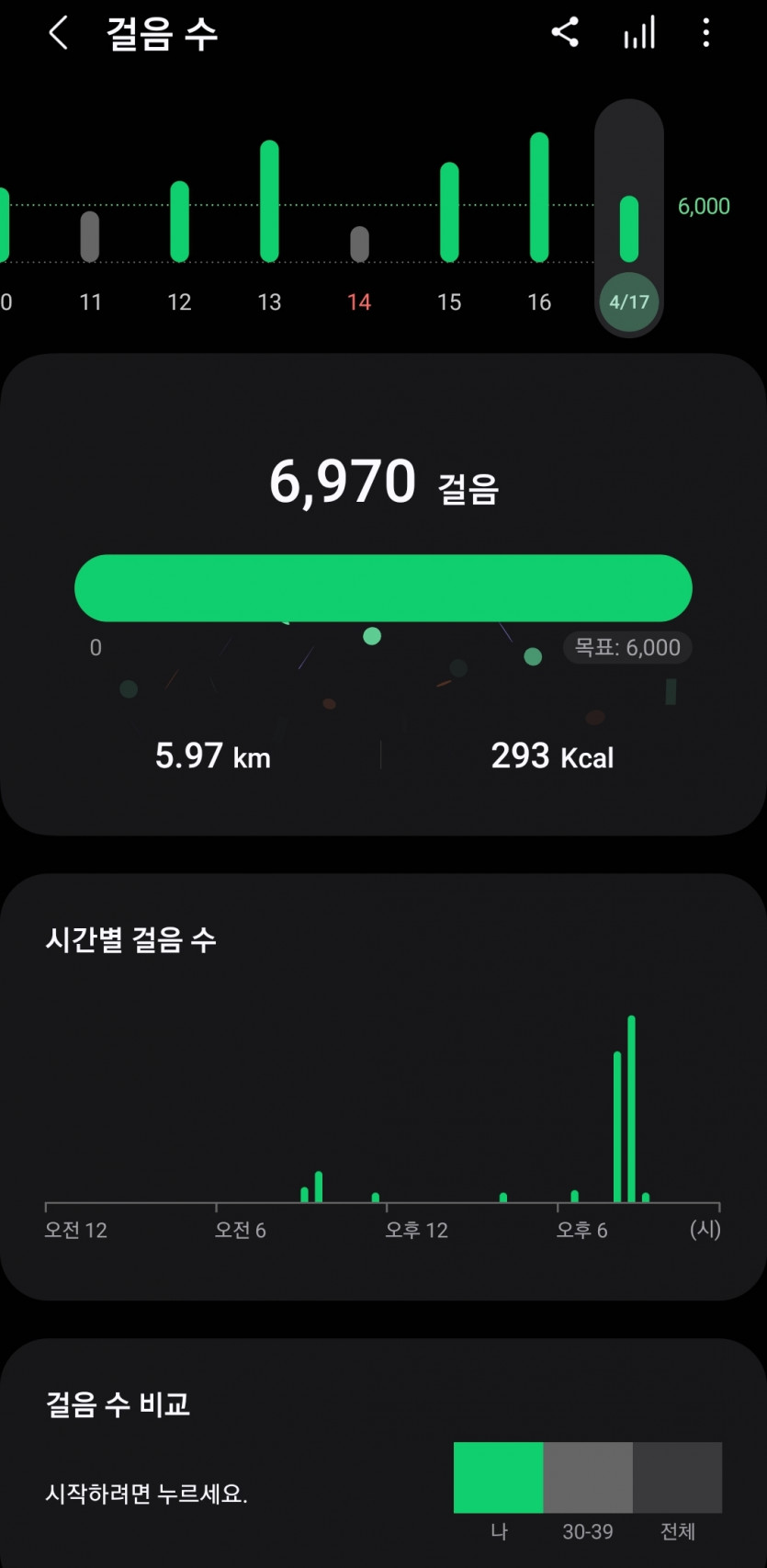The image size is (767, 1568).
Task: Select the bar for day 14
Action: [359, 244]
